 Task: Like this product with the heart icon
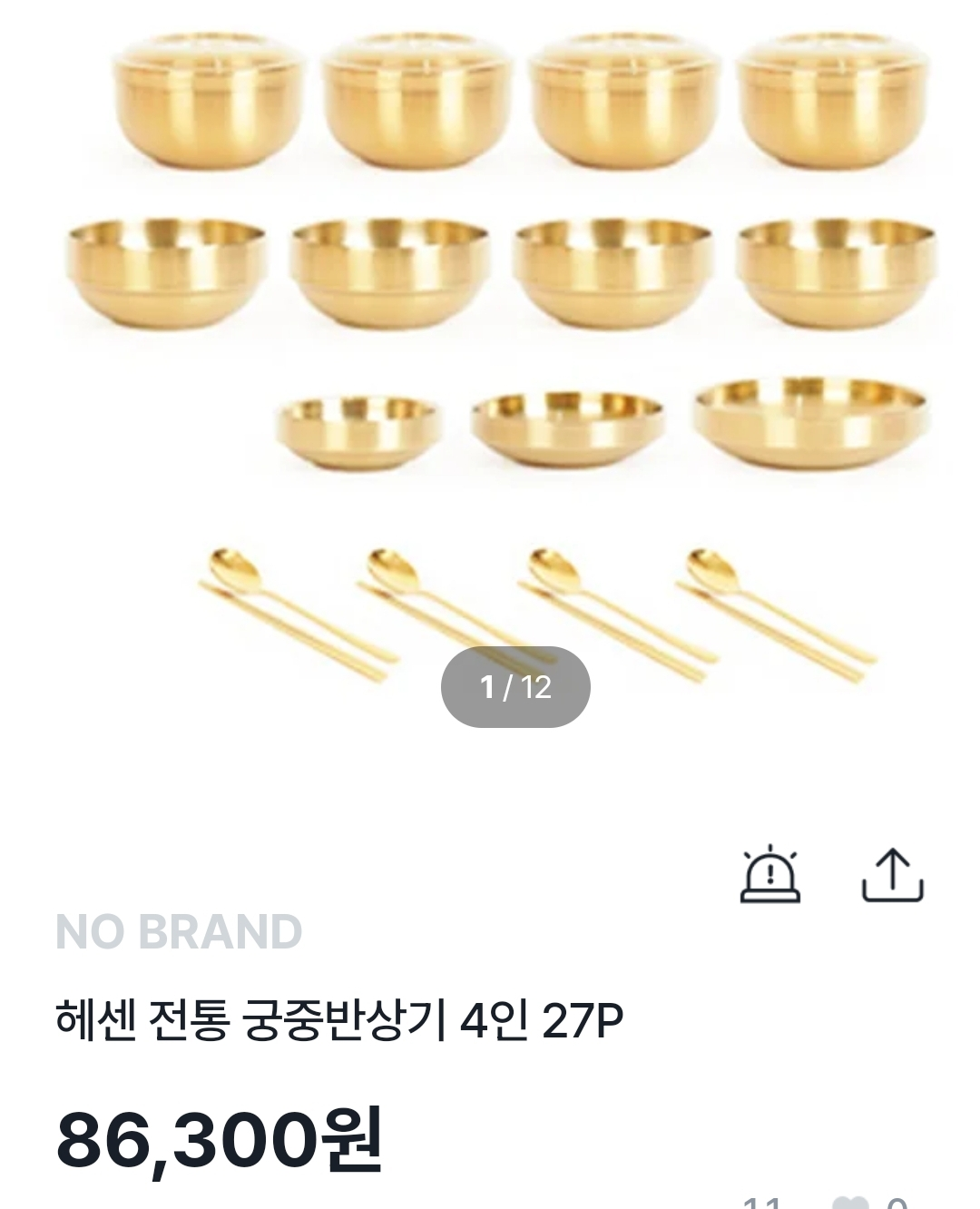[850, 1204]
